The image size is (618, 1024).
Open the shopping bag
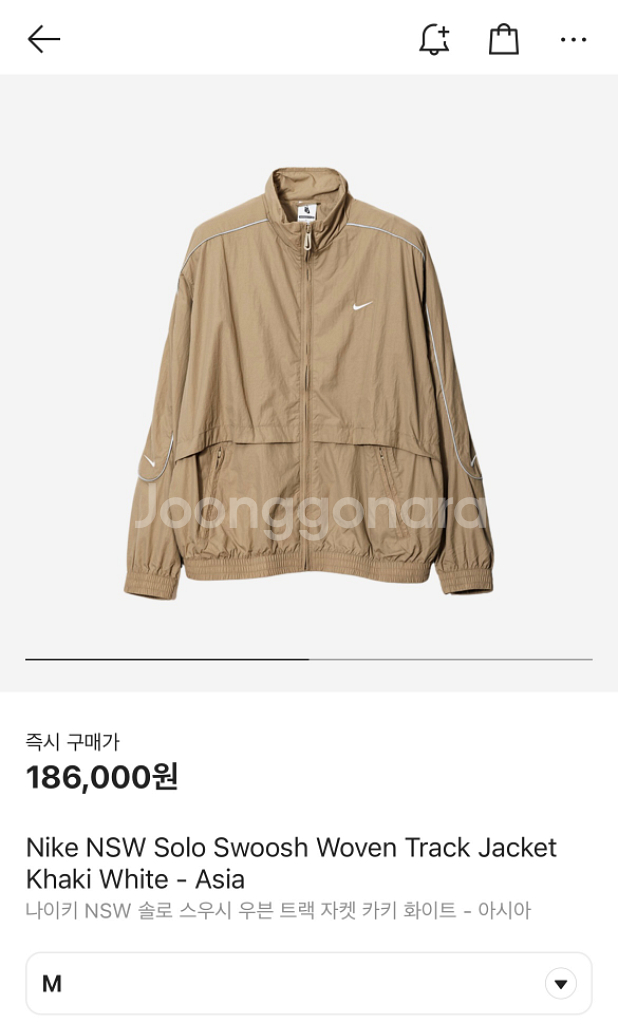503,39
